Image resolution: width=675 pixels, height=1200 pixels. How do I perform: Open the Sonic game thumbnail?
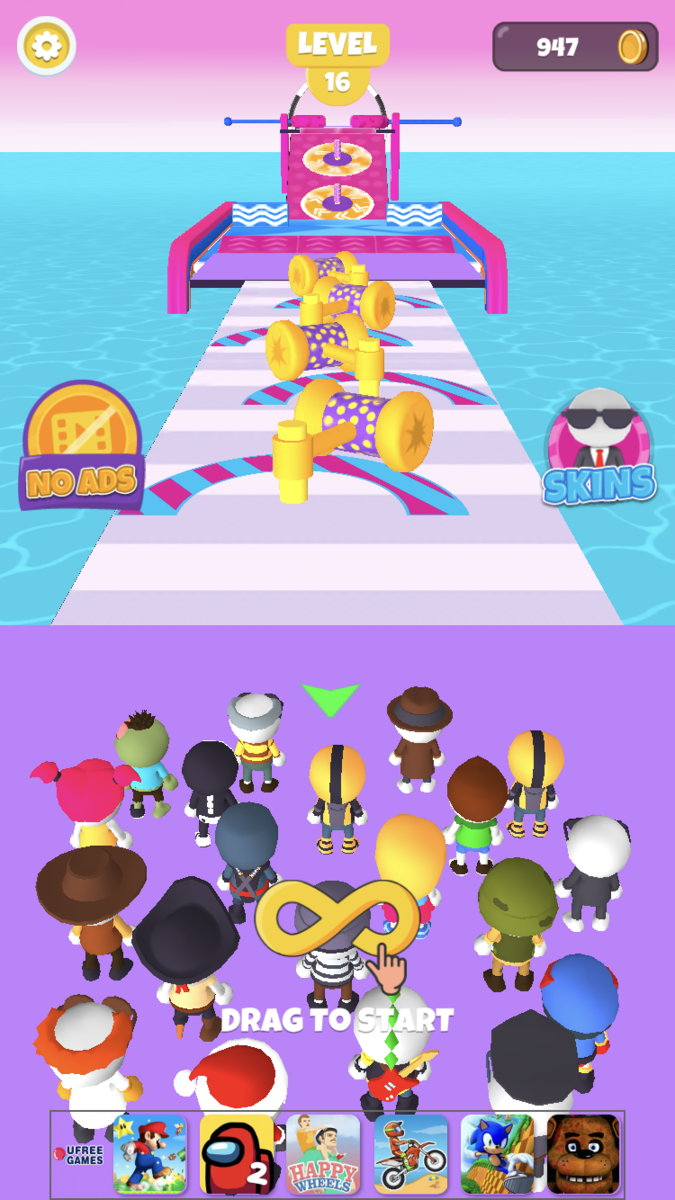(497, 1154)
